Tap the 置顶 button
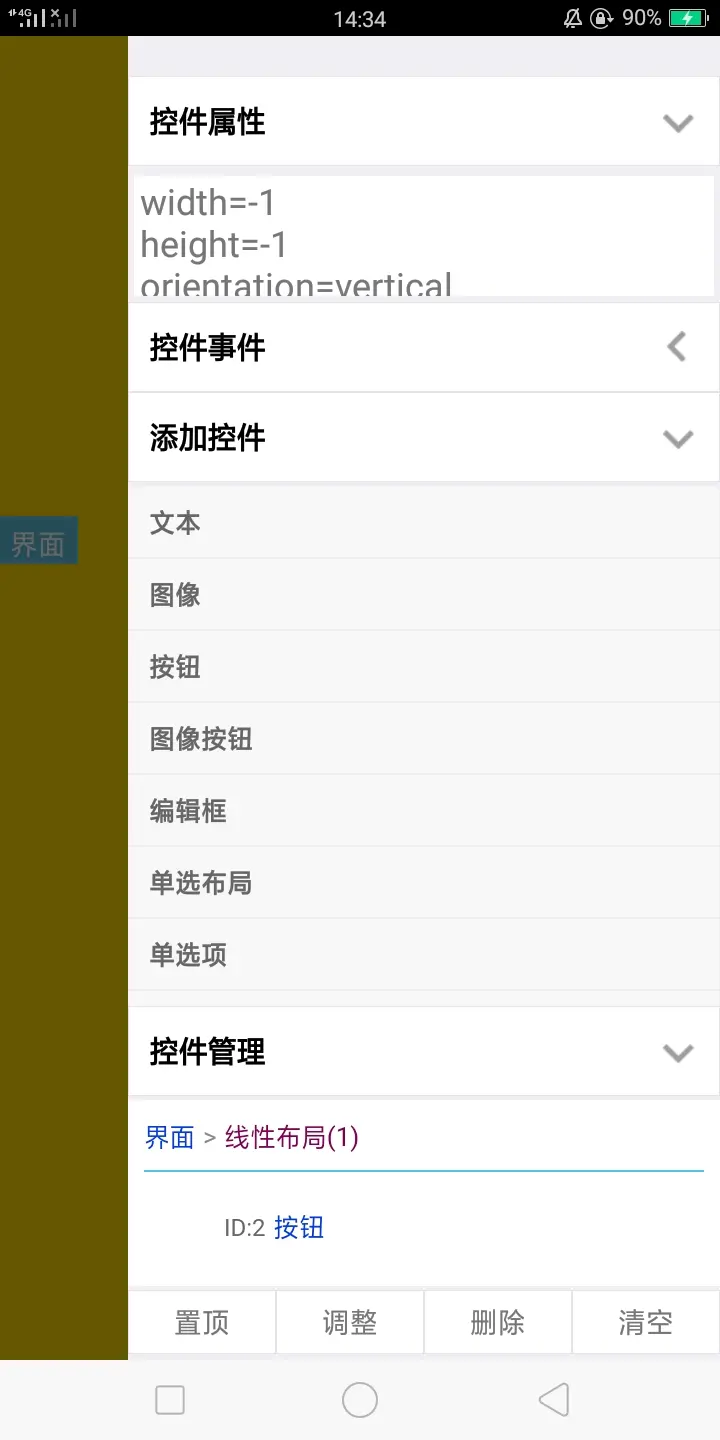Image resolution: width=720 pixels, height=1440 pixels. [202, 1323]
